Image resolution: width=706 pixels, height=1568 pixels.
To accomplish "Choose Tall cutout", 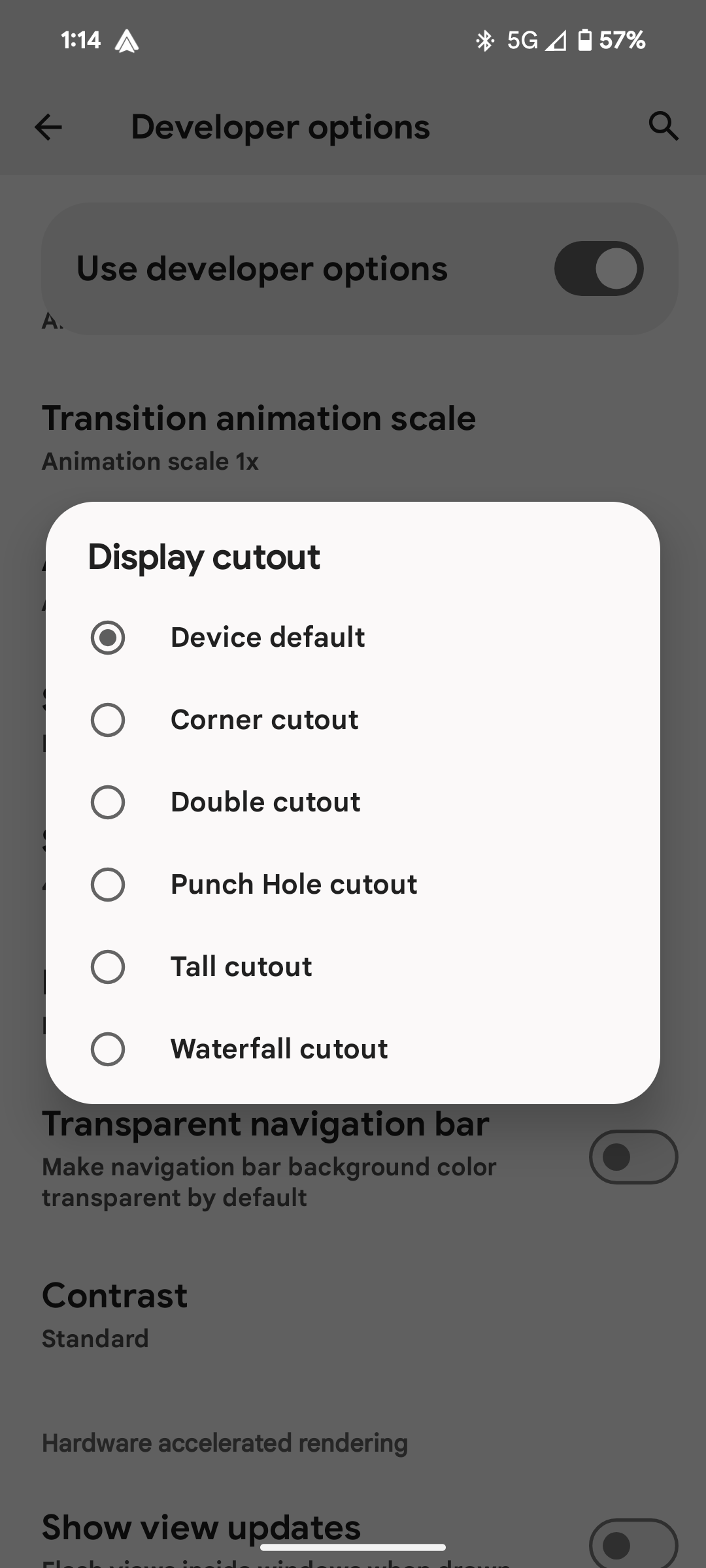I will [352, 967].
